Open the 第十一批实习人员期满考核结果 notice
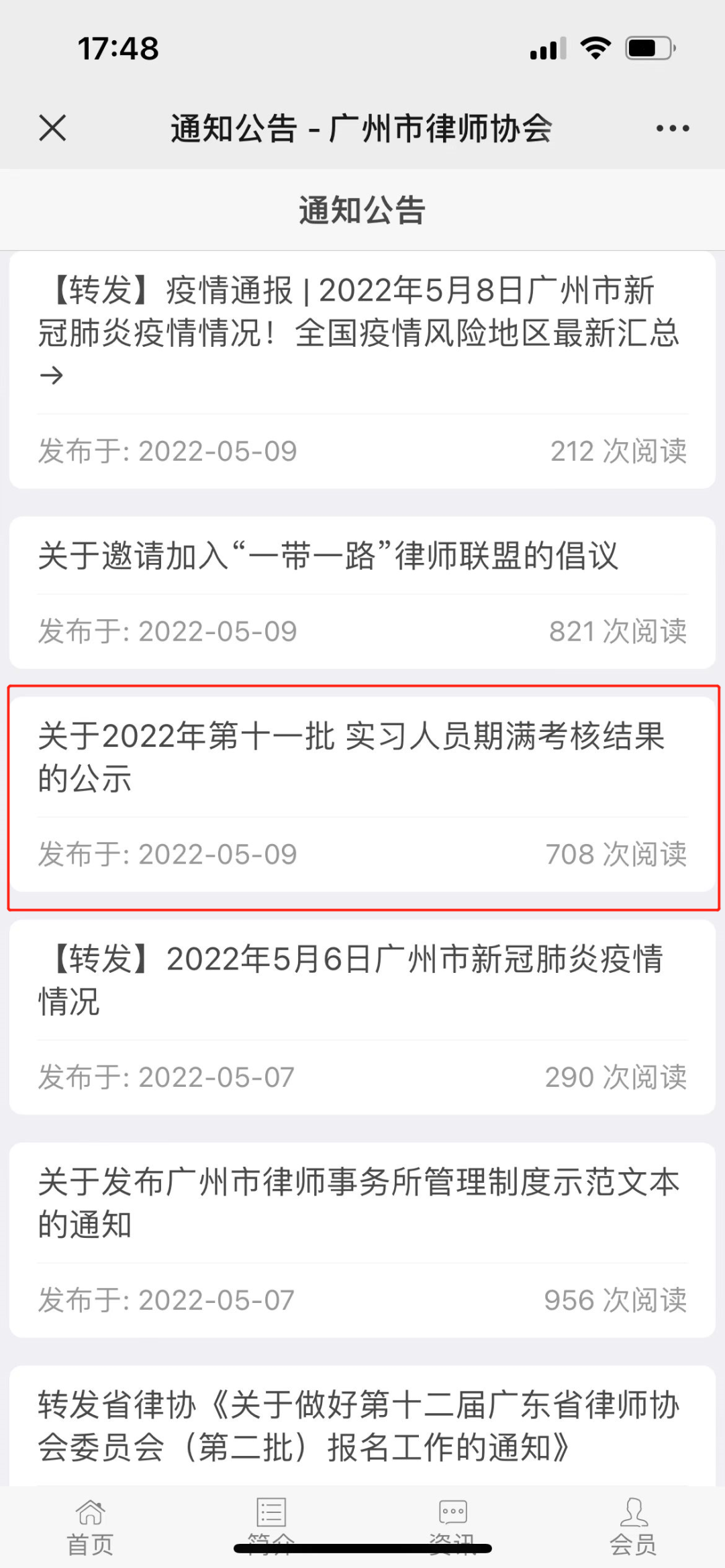This screenshot has height=1568, width=725. click(362, 794)
